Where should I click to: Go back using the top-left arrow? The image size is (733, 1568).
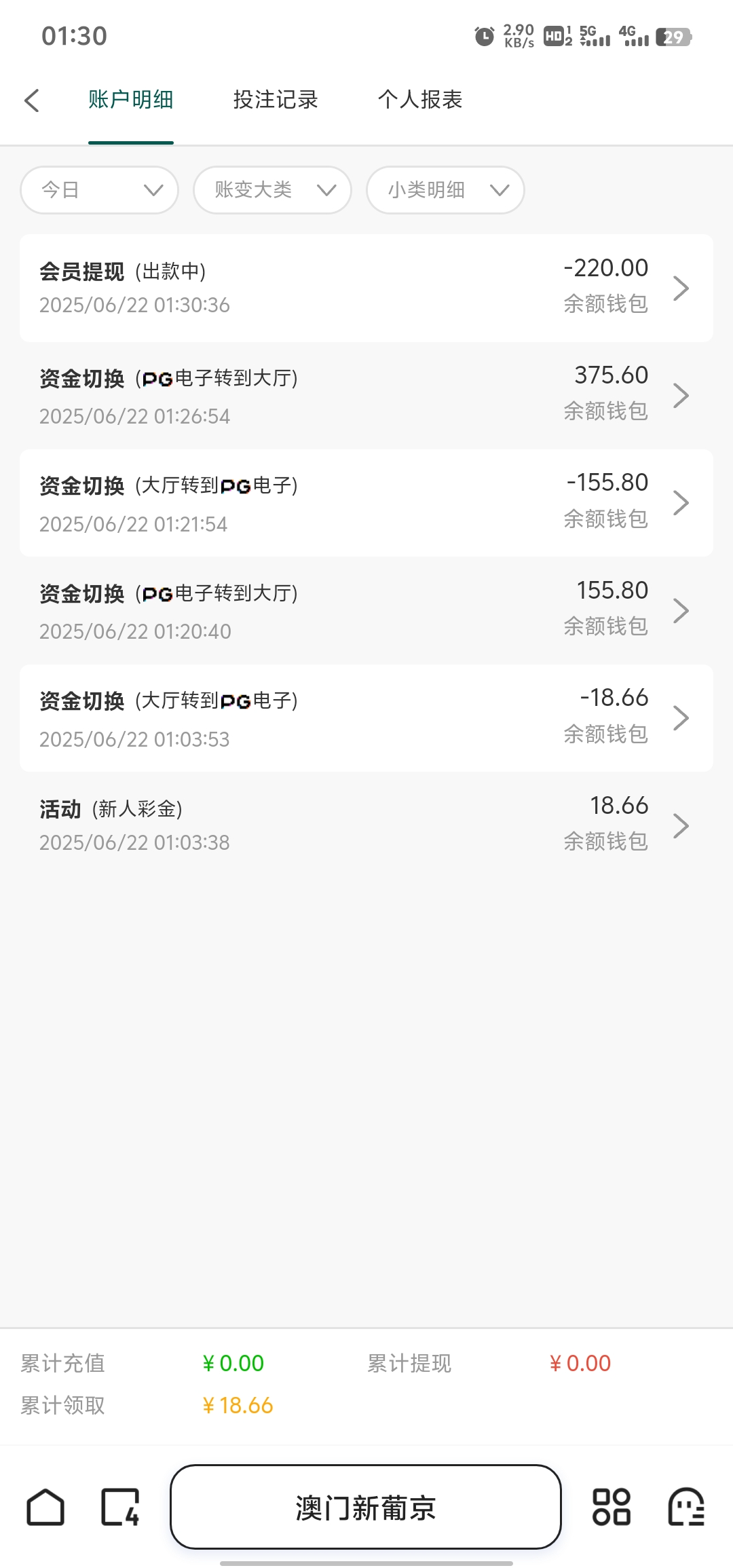tap(32, 100)
